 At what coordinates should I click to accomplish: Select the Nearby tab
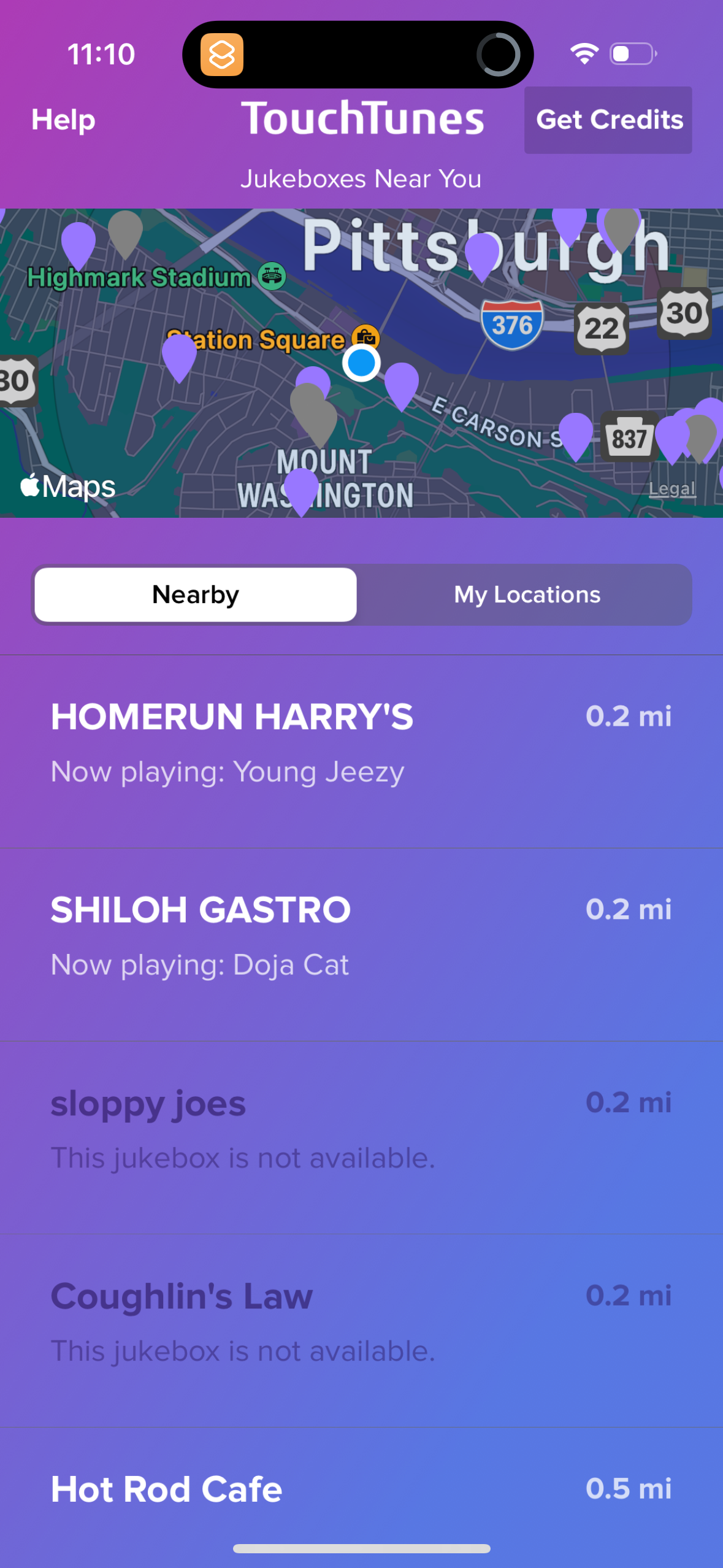[x=194, y=594]
